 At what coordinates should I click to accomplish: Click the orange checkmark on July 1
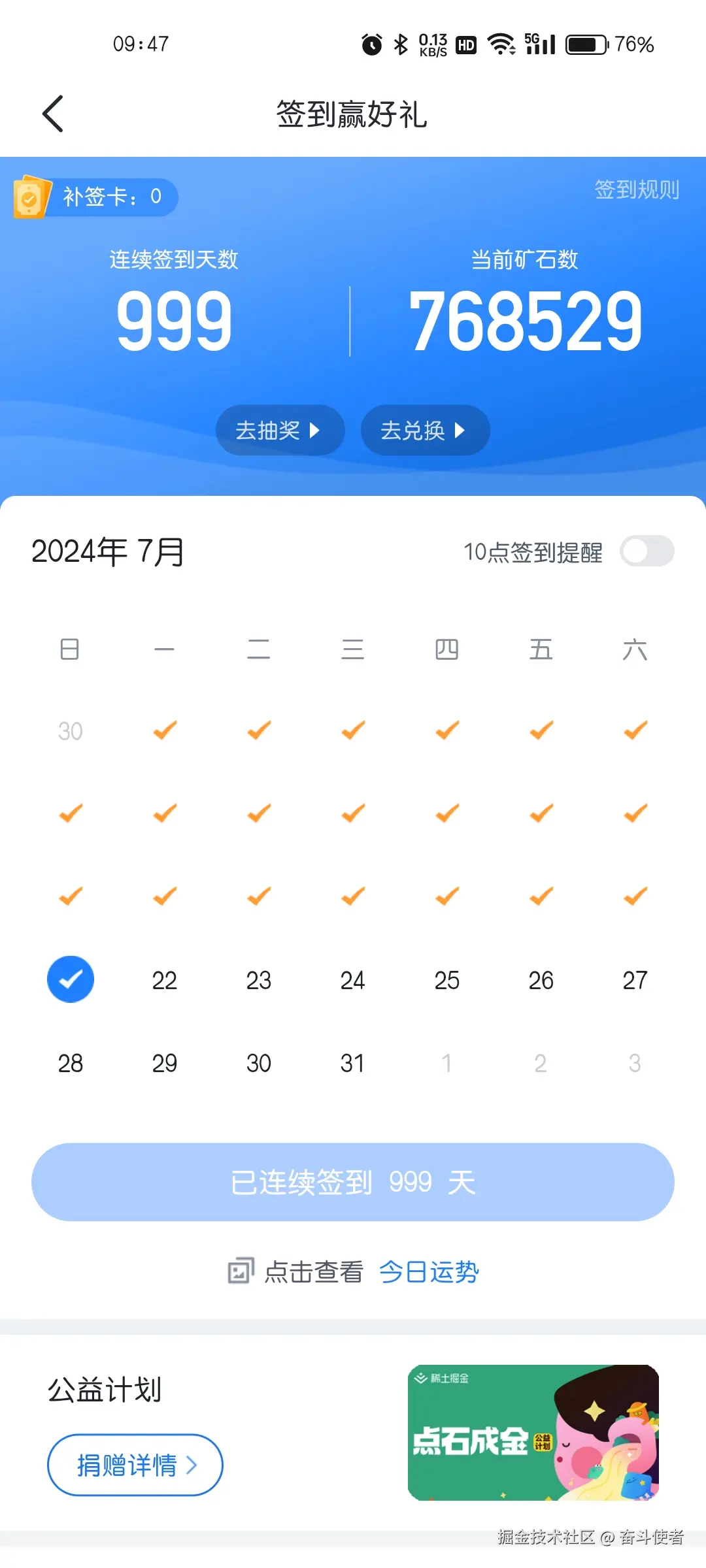coord(164,731)
